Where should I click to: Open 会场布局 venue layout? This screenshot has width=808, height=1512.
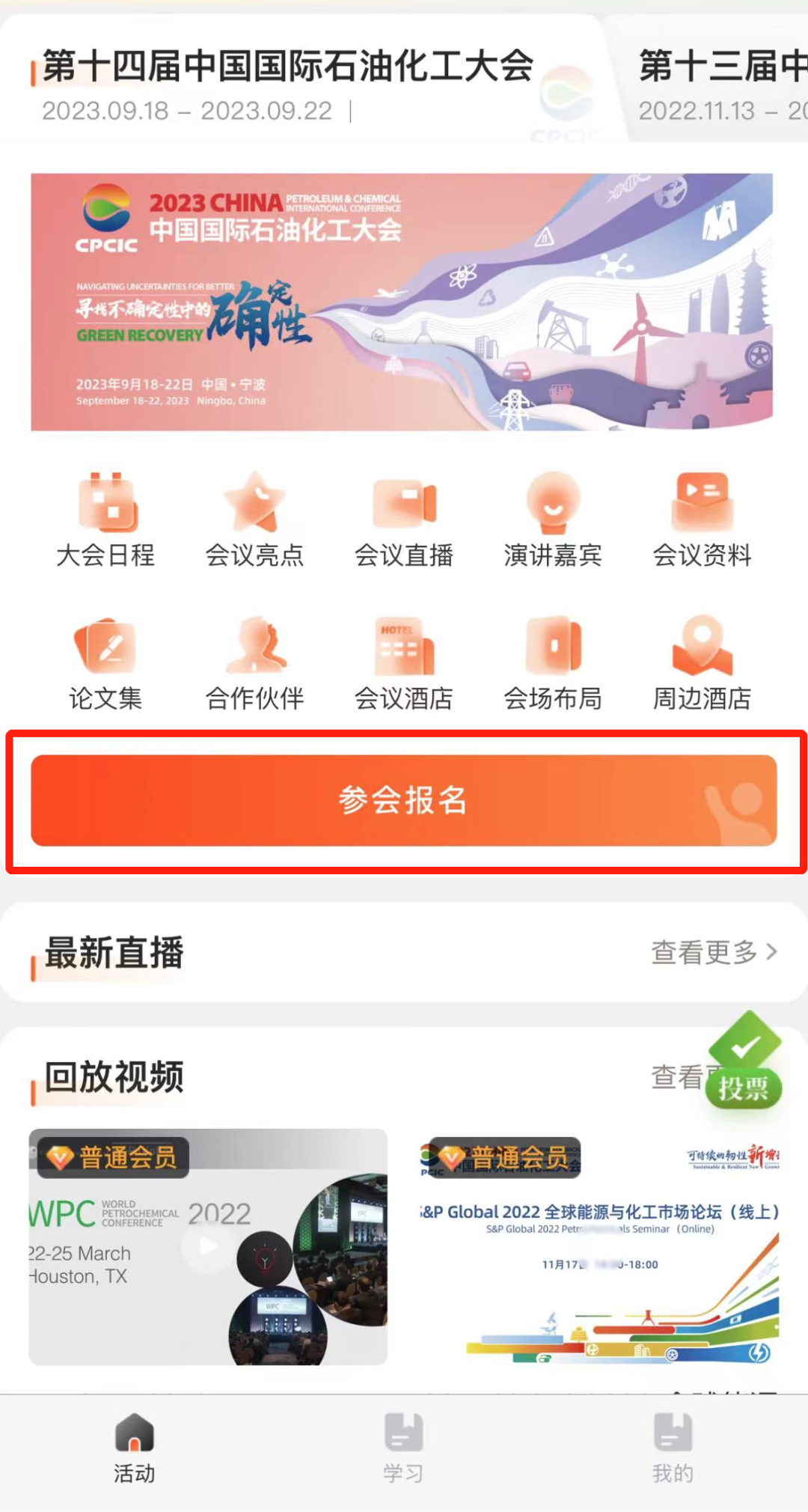pyautogui.click(x=553, y=662)
